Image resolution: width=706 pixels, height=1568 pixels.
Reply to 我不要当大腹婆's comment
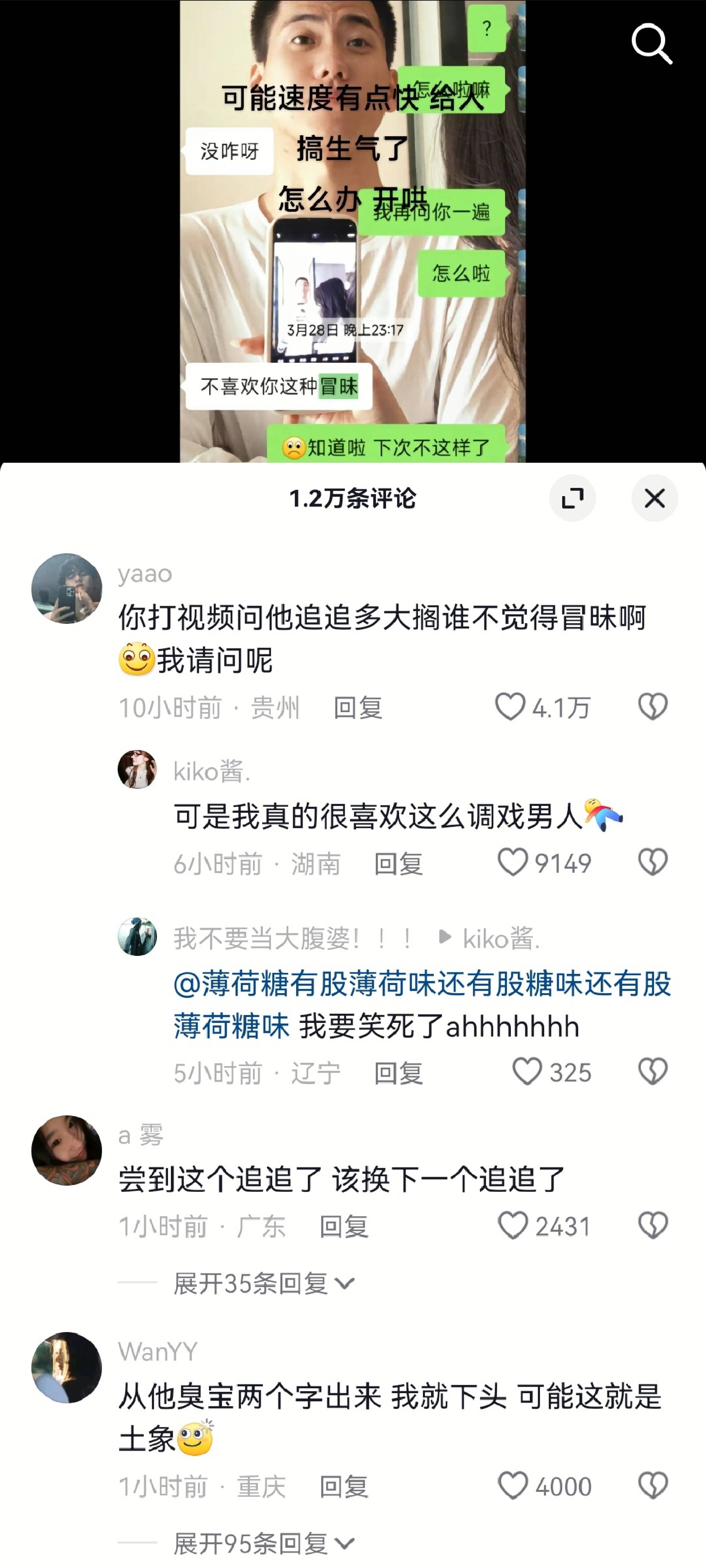(x=398, y=1073)
